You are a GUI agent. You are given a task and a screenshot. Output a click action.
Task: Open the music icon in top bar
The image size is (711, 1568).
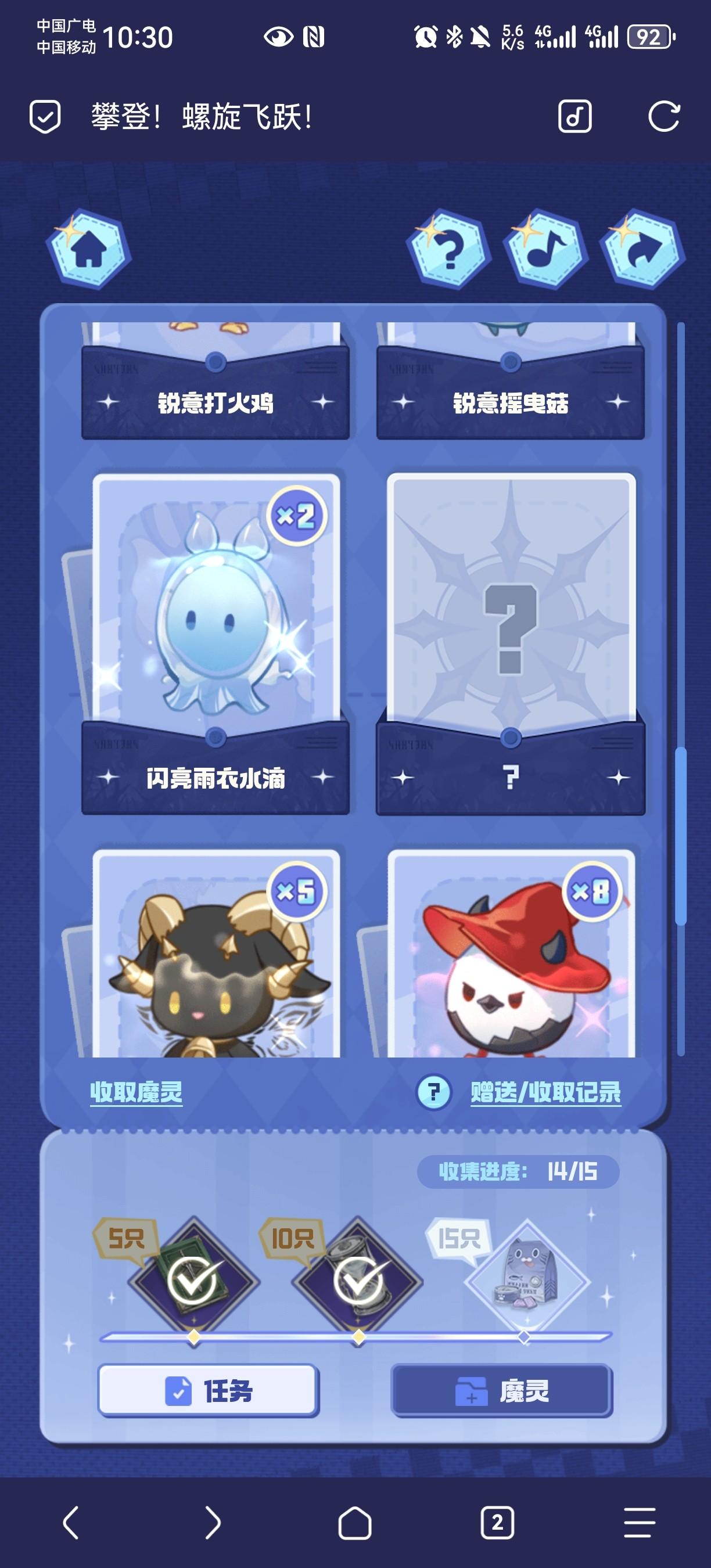coord(574,116)
